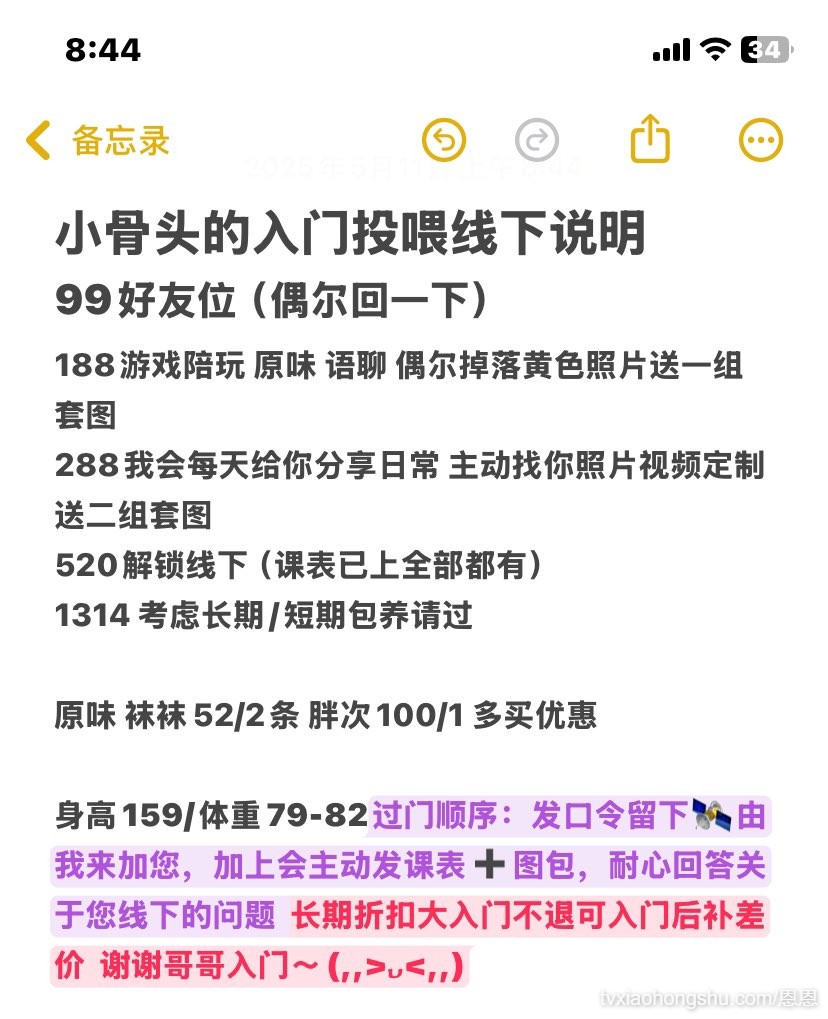Tap the redo arrow icon
The image size is (828, 1019).
coord(537,141)
